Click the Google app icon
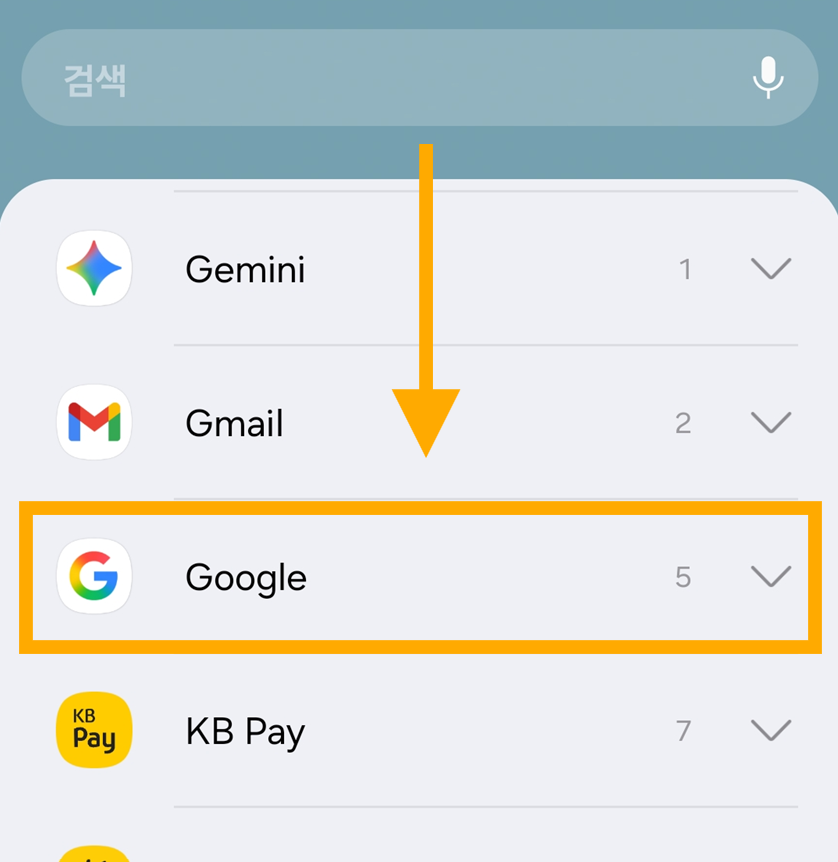The image size is (838, 862). [93, 577]
